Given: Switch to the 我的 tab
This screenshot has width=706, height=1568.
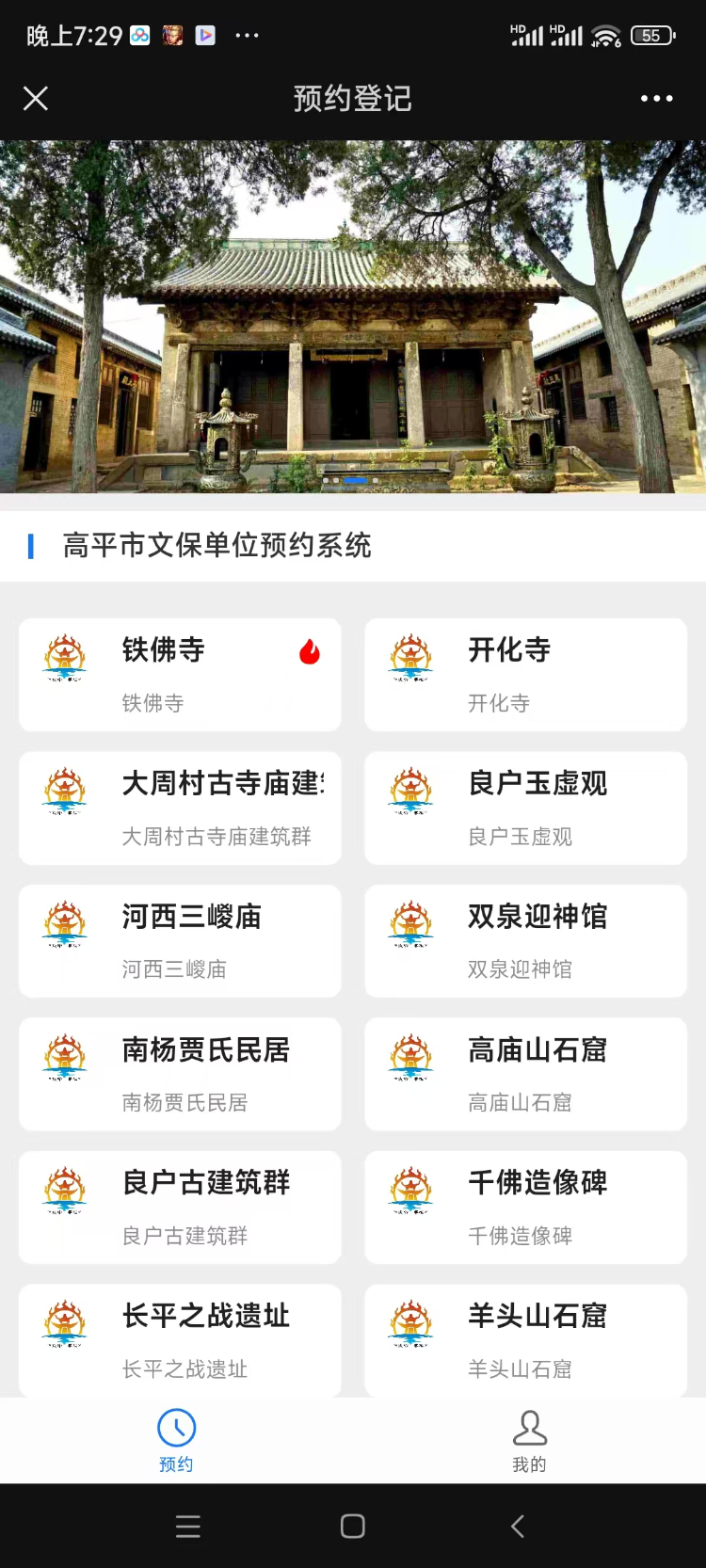Looking at the screenshot, I should pyautogui.click(x=529, y=1440).
